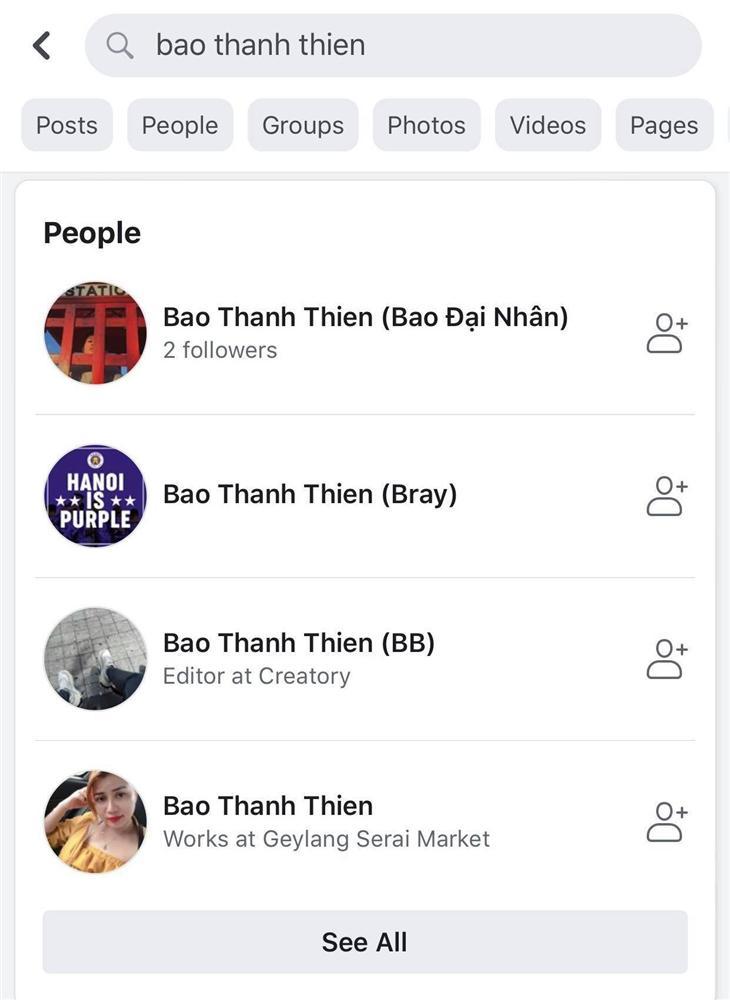Open the Groups search filter
The height and width of the screenshot is (1000, 730).
point(302,125)
